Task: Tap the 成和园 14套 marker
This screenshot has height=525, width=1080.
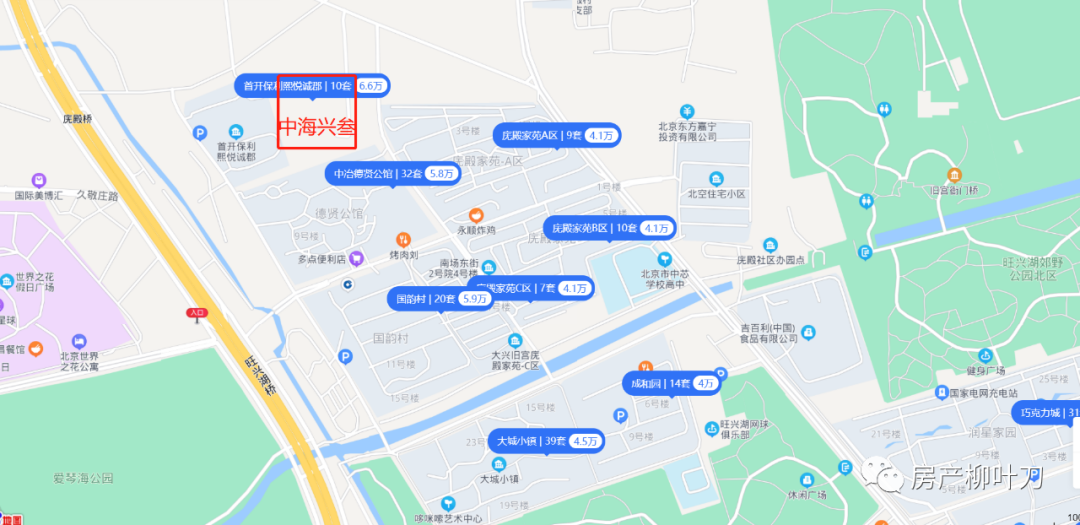Action: coord(672,384)
